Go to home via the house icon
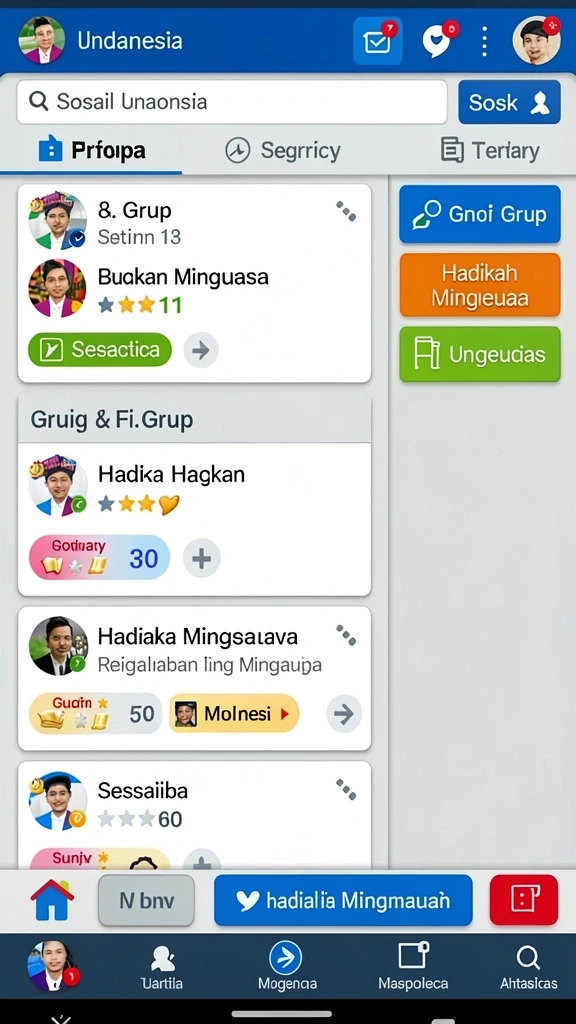Viewport: 576px width, 1024px height. point(52,900)
